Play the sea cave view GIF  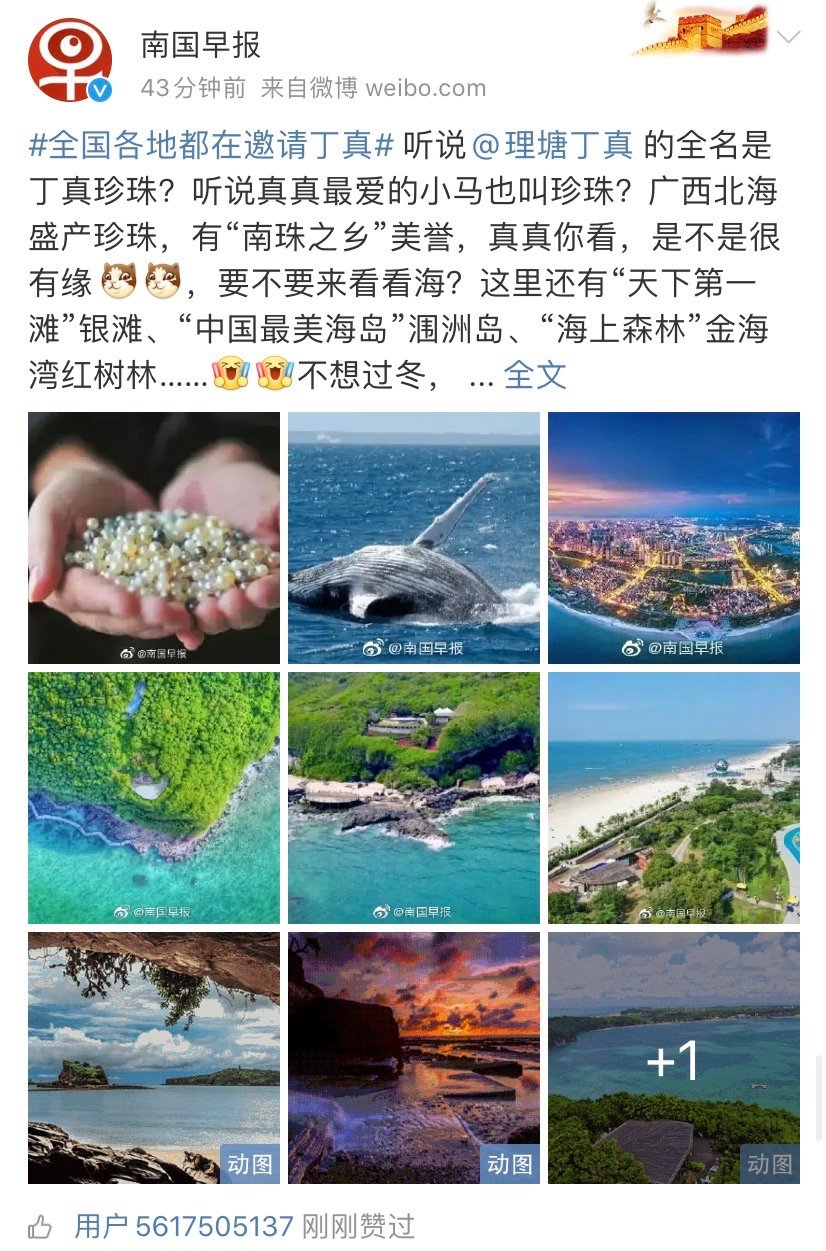coord(154,1058)
